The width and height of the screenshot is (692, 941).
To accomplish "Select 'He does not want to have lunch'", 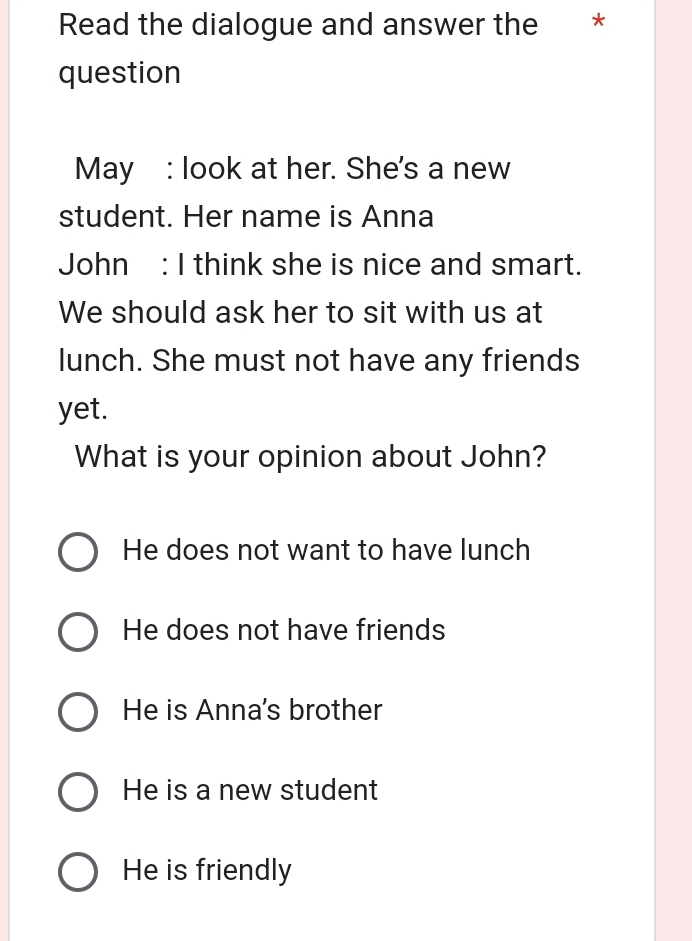I will pyautogui.click(x=78, y=551).
